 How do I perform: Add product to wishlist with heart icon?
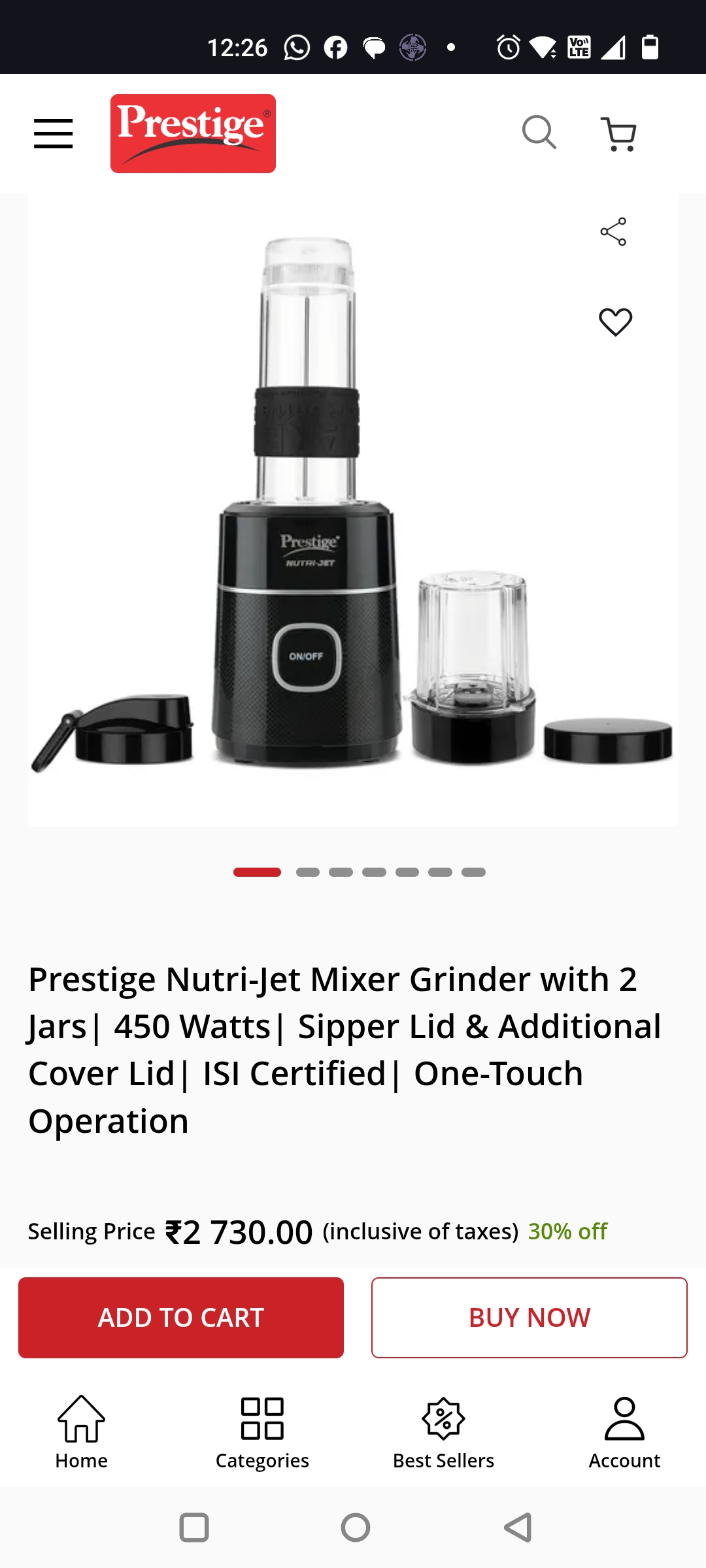pyautogui.click(x=615, y=322)
